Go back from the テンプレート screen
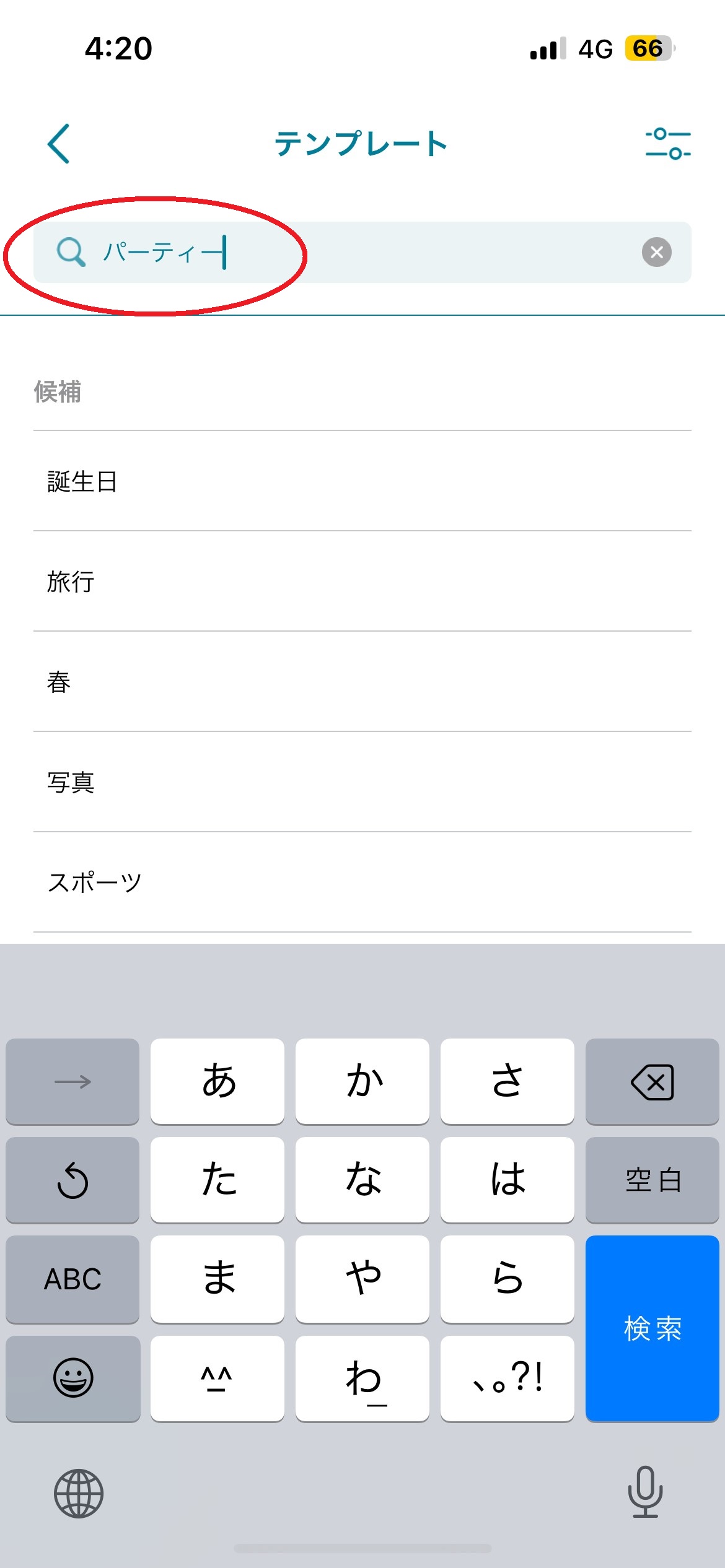725x1568 pixels. [x=59, y=143]
